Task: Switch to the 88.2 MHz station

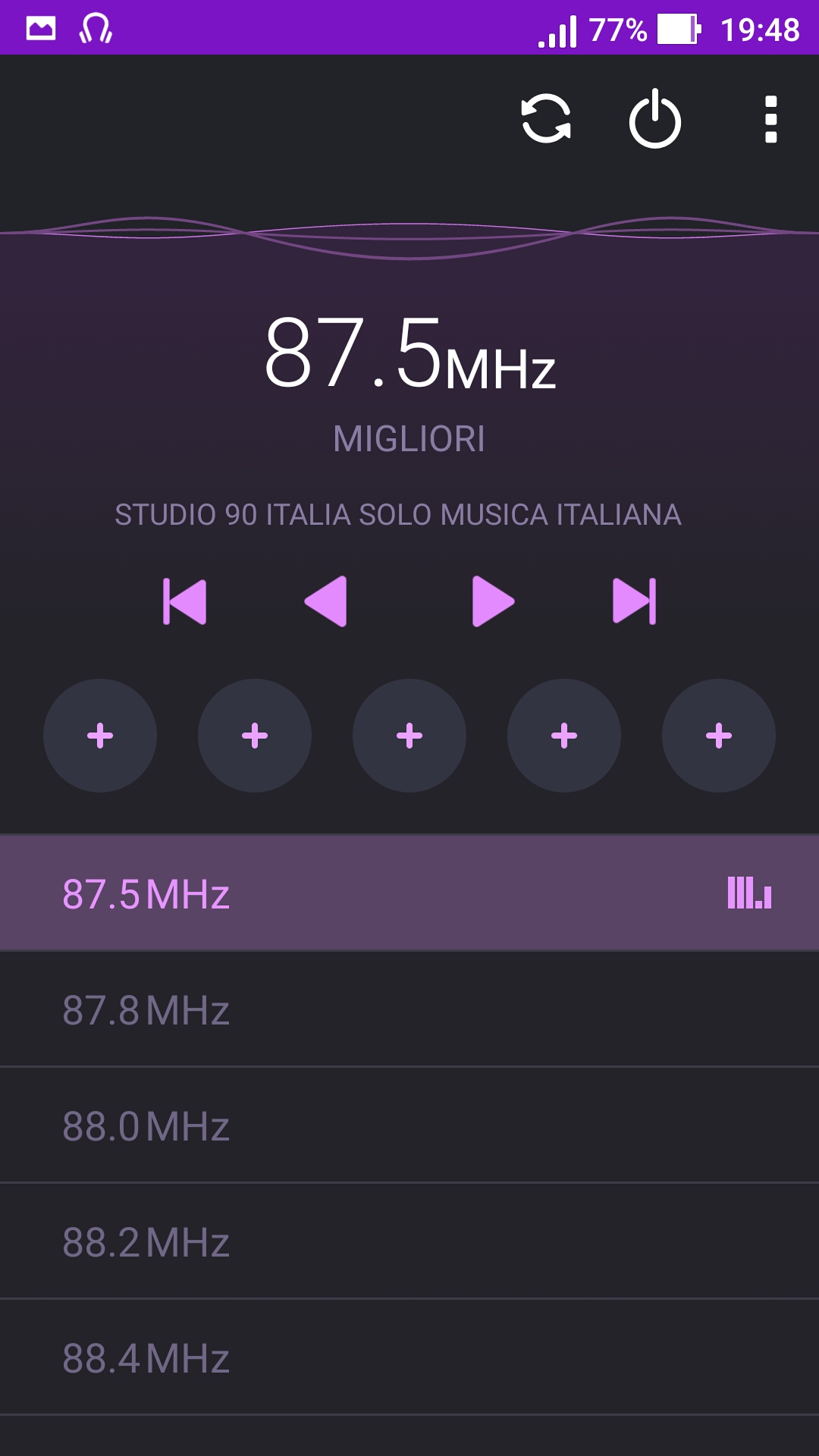Action: [409, 1241]
